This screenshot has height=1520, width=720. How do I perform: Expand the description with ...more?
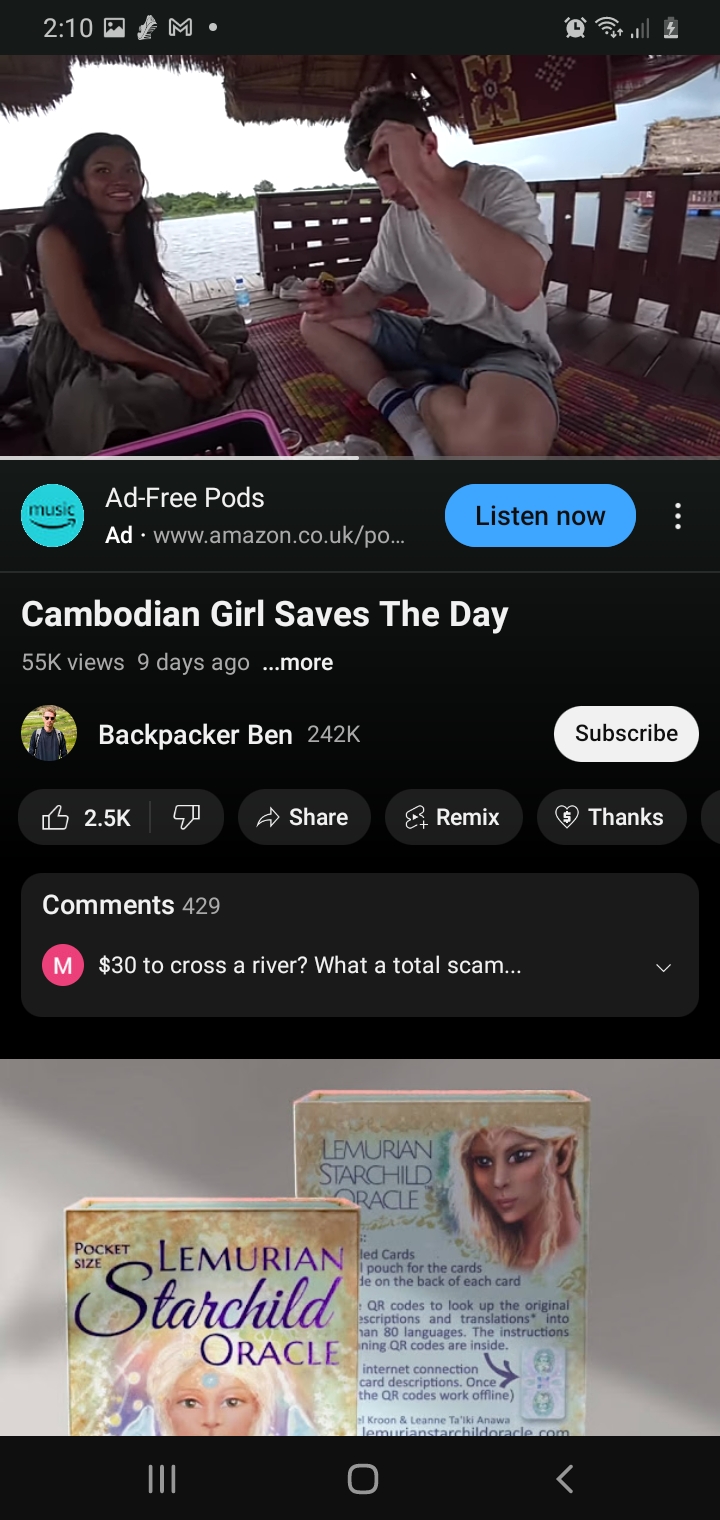(x=298, y=662)
